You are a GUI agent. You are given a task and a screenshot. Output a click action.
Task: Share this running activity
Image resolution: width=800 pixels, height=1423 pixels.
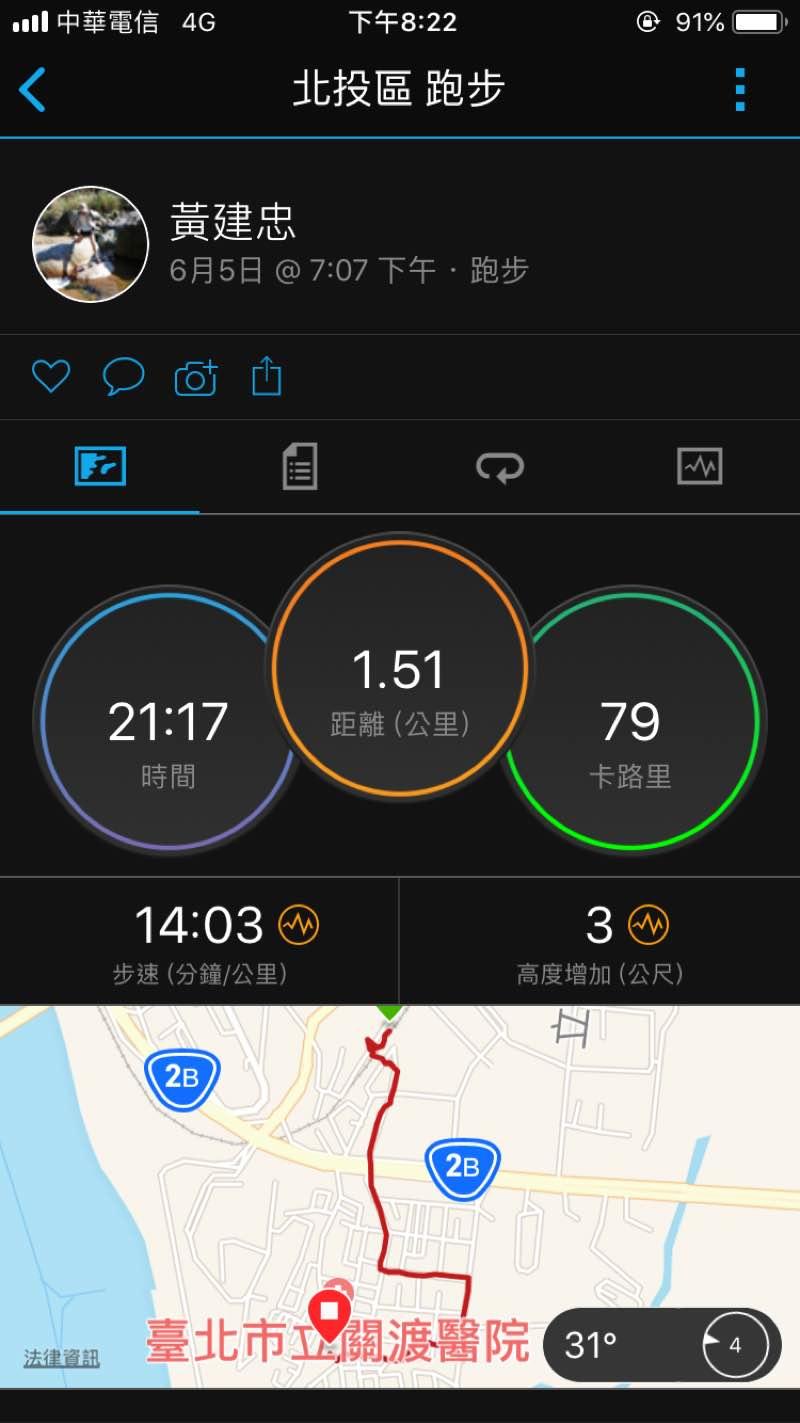pyautogui.click(x=267, y=377)
